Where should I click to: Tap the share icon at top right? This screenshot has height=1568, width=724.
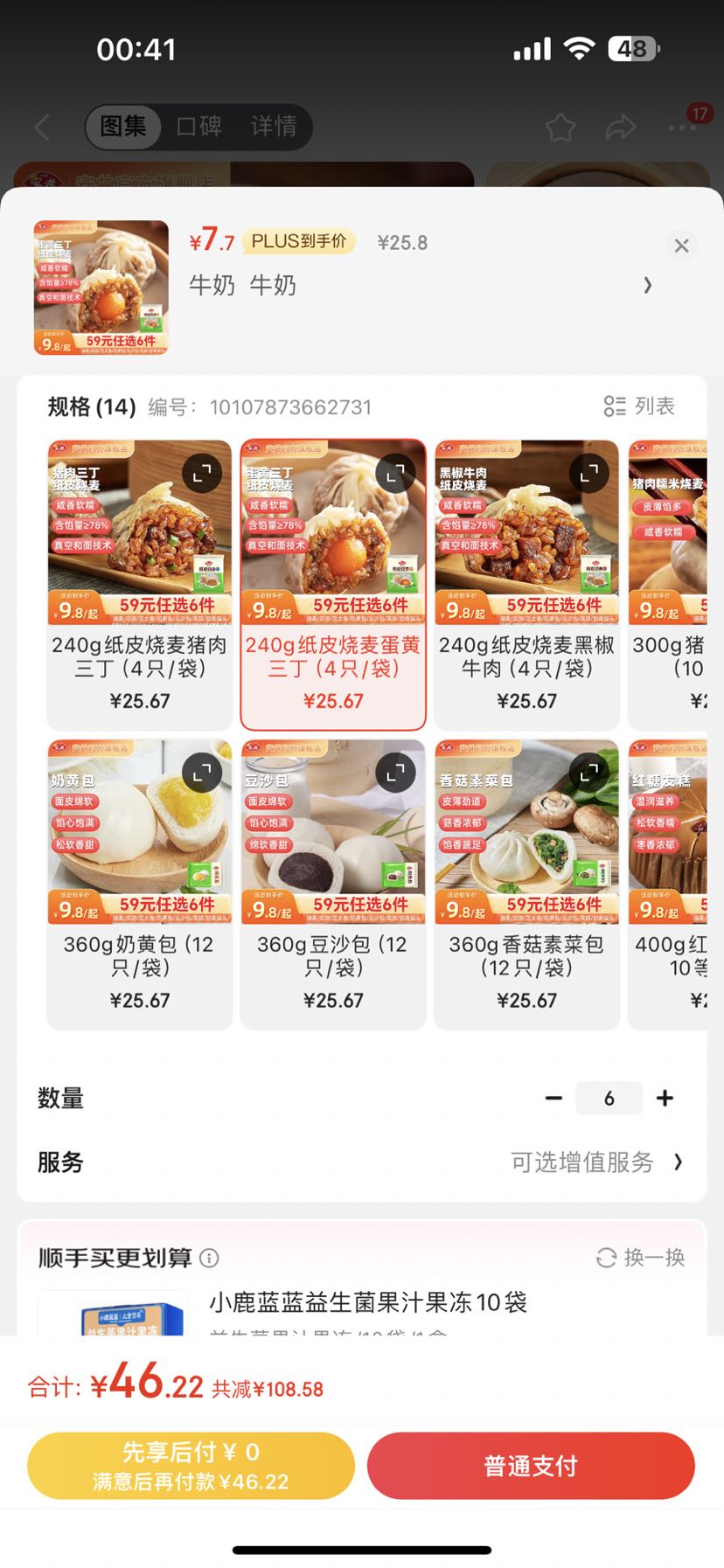pyautogui.click(x=621, y=127)
